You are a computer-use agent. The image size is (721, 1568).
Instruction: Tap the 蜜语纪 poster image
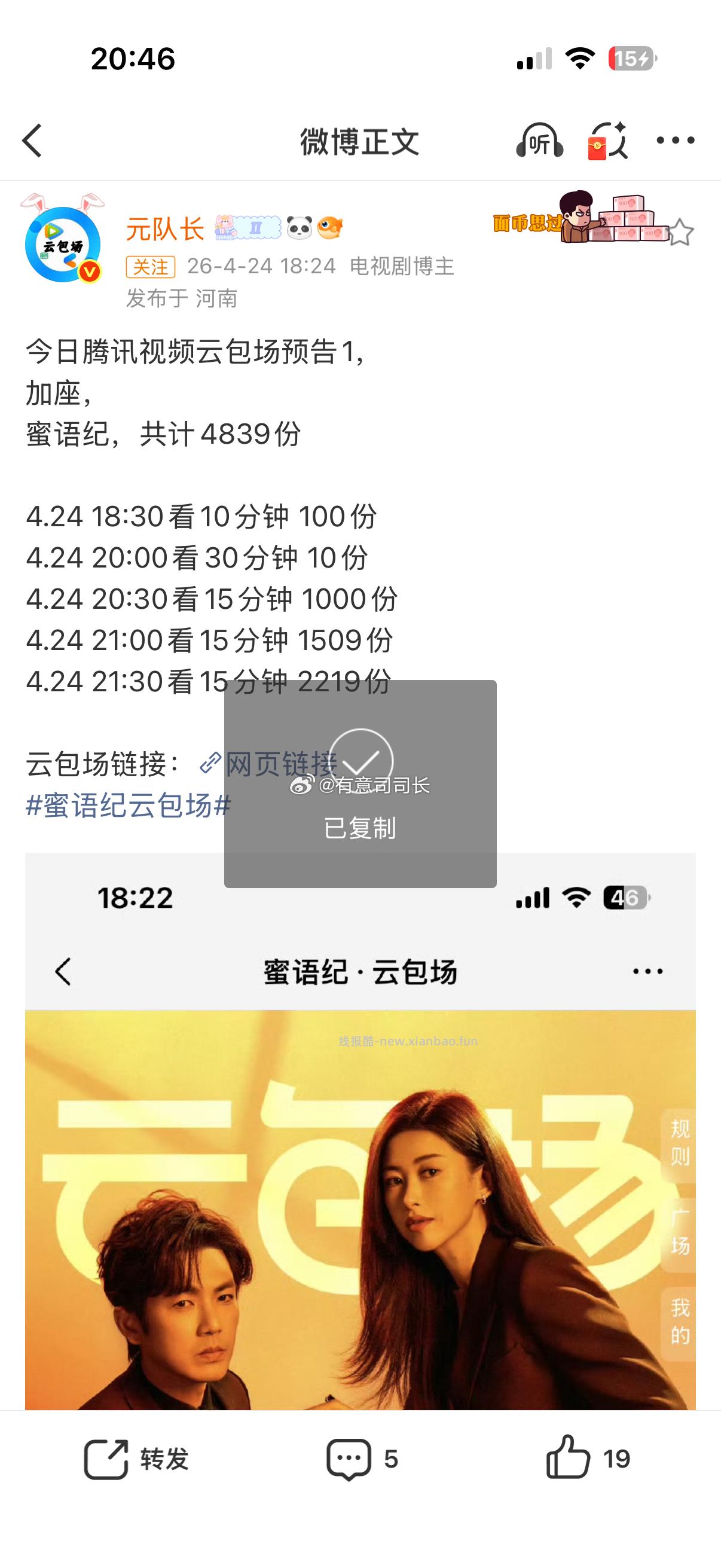click(360, 1187)
